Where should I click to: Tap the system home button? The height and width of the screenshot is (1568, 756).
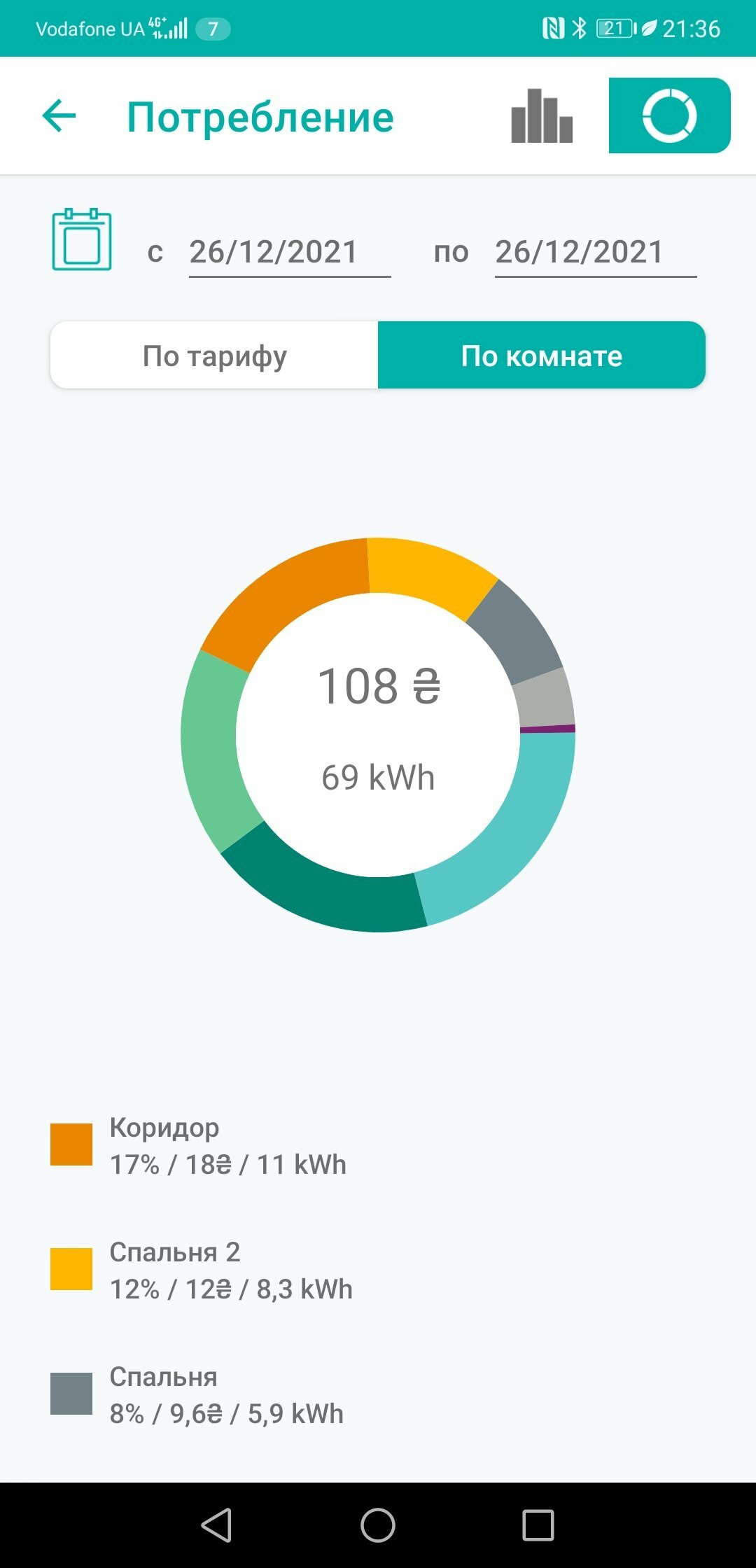(x=378, y=1525)
